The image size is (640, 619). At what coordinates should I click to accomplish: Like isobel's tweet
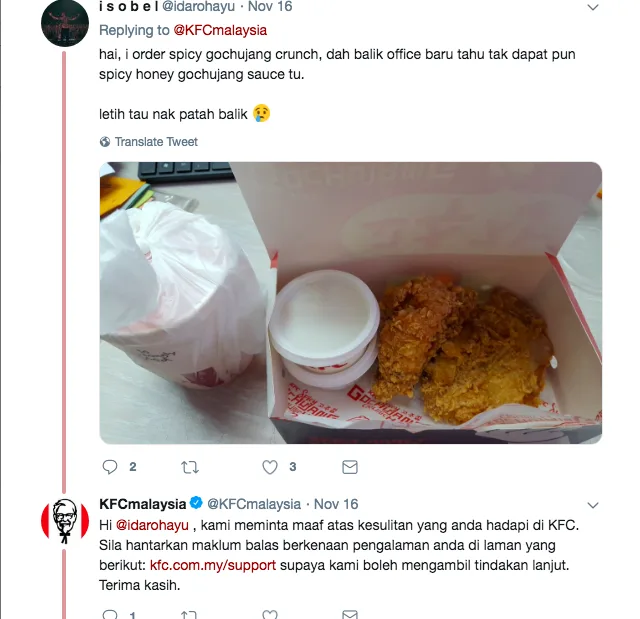coord(270,467)
